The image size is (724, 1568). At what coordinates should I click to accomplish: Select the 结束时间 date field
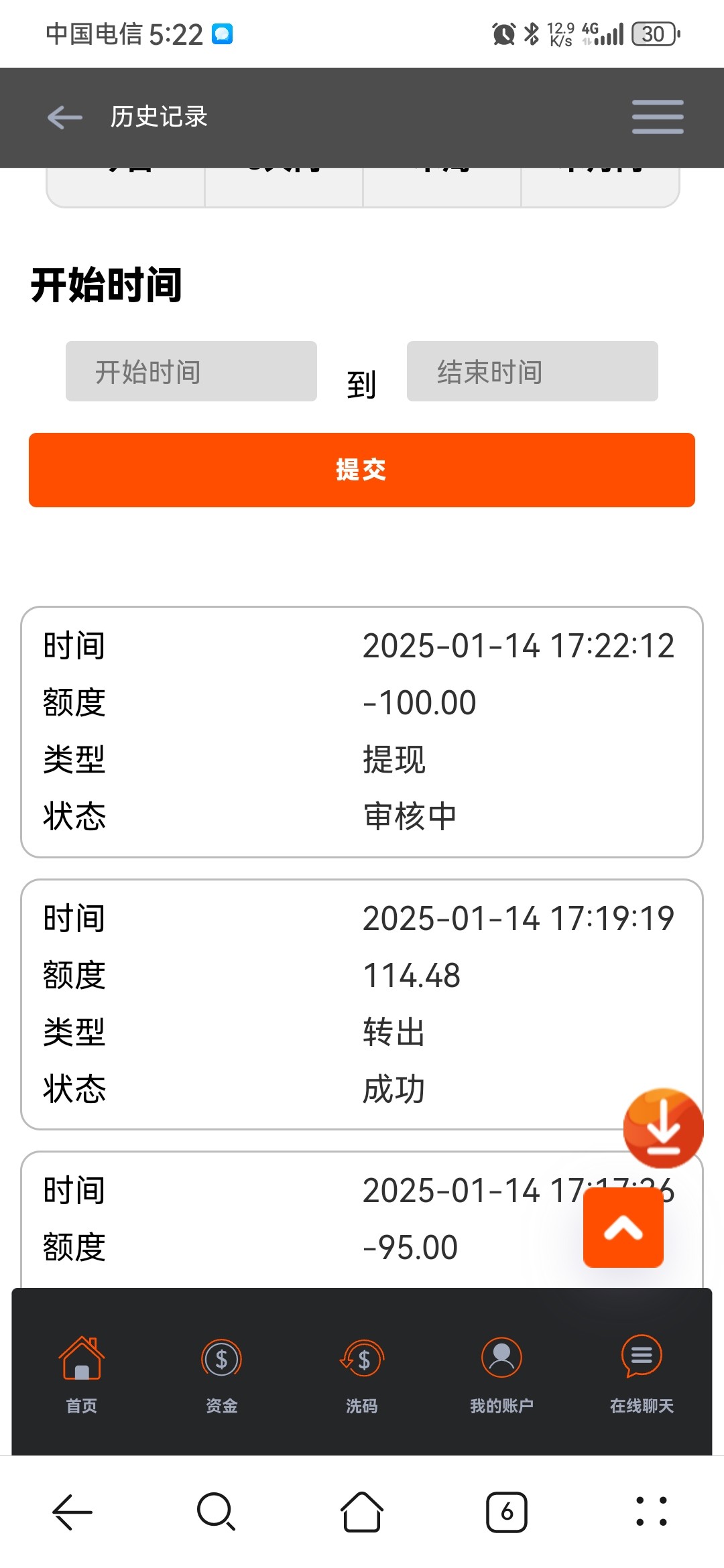532,371
